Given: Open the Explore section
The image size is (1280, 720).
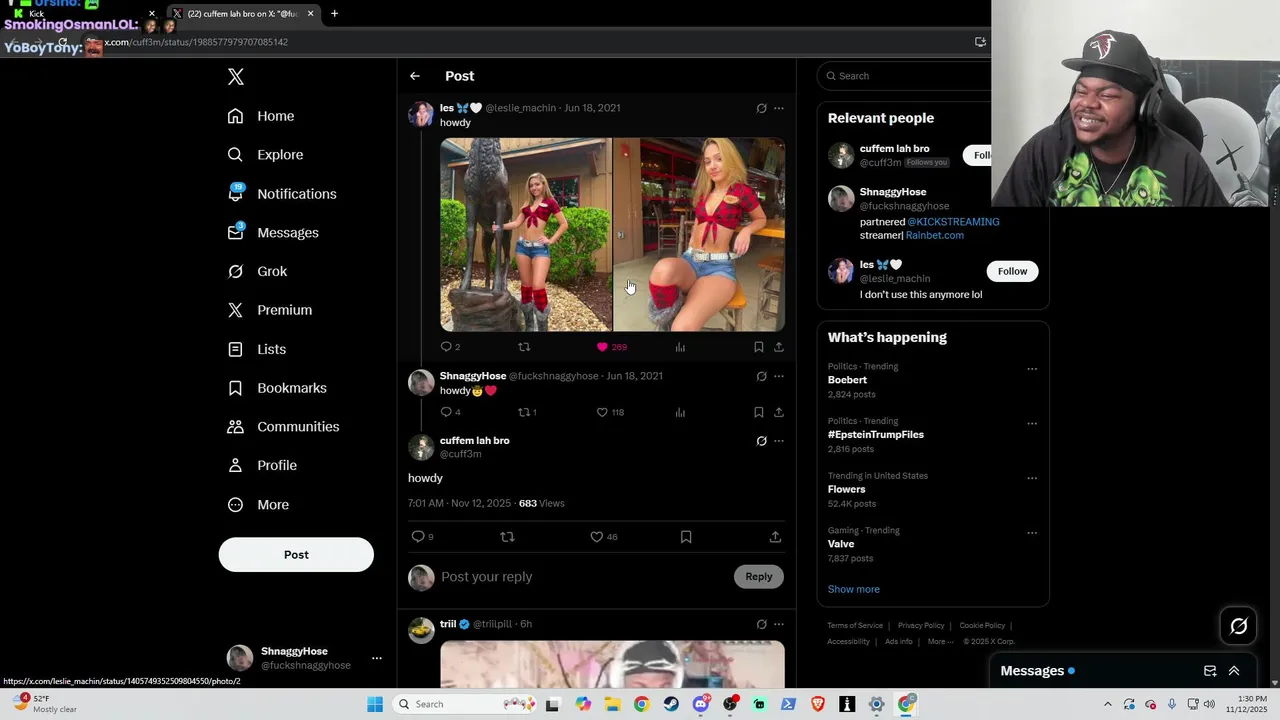Looking at the screenshot, I should [x=279, y=155].
